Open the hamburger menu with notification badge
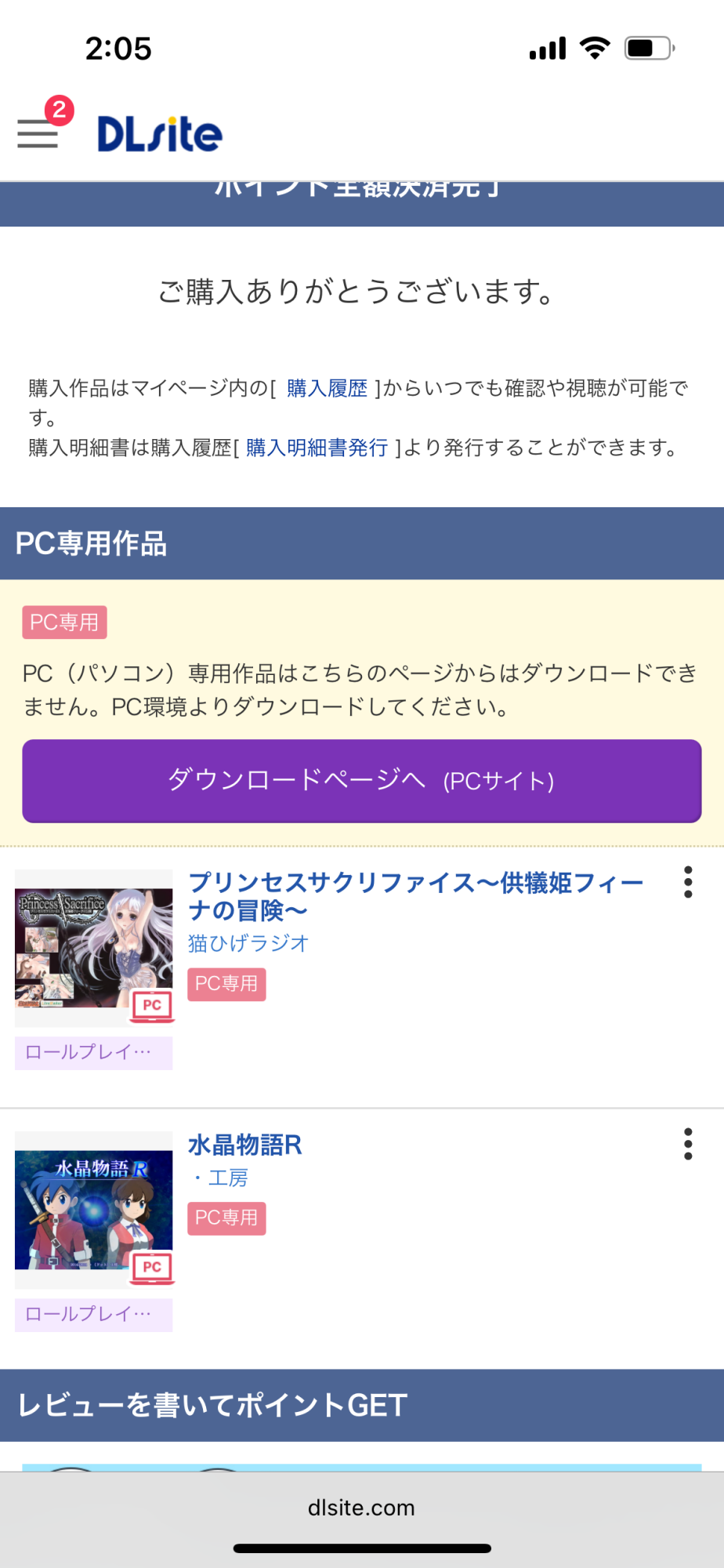Viewport: 724px width, 1568px height. [x=39, y=129]
